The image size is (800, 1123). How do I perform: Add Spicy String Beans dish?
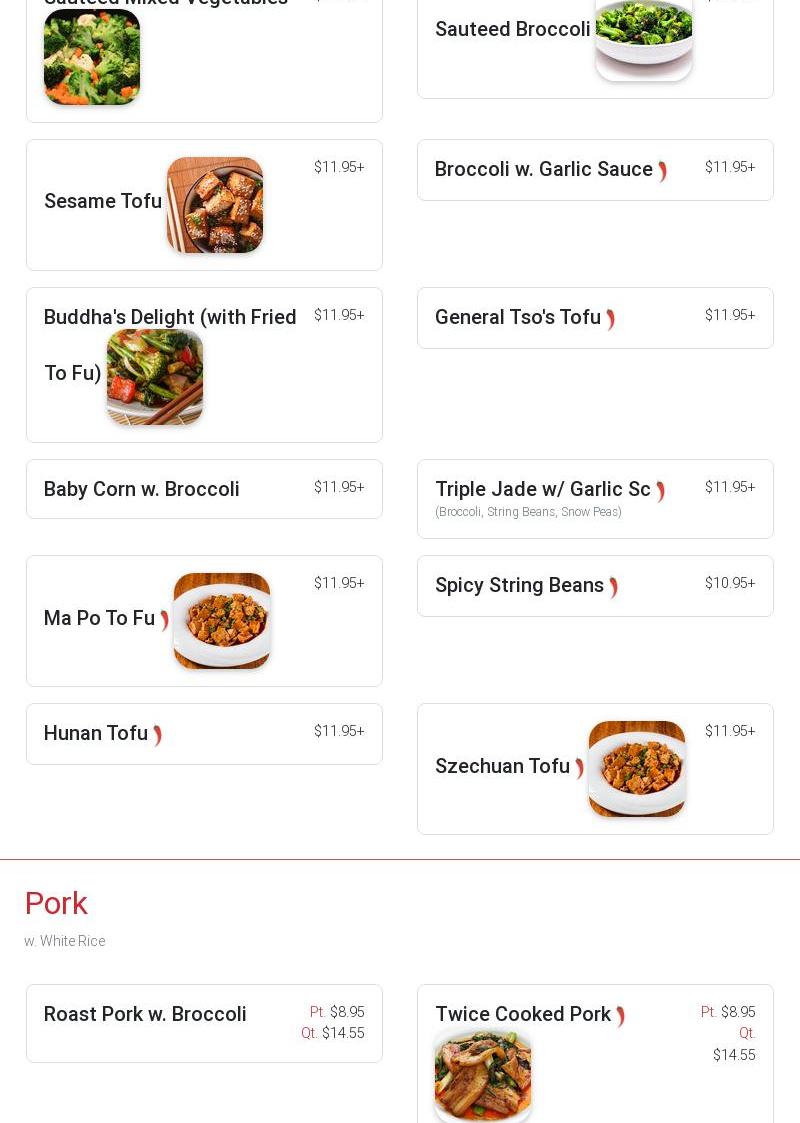594,586
